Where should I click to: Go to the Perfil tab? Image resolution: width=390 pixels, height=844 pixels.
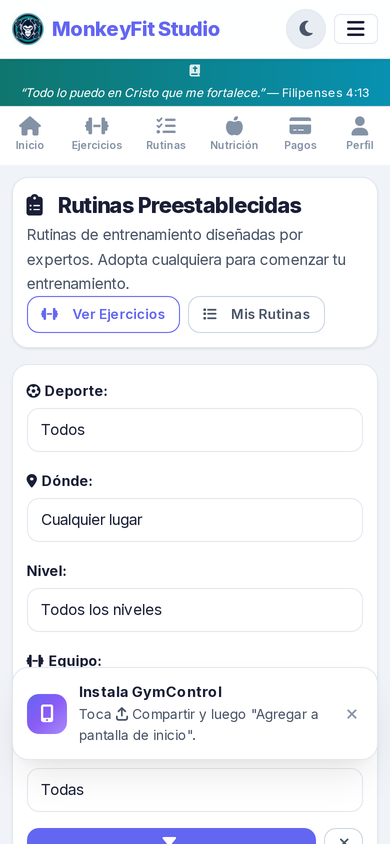point(359,135)
